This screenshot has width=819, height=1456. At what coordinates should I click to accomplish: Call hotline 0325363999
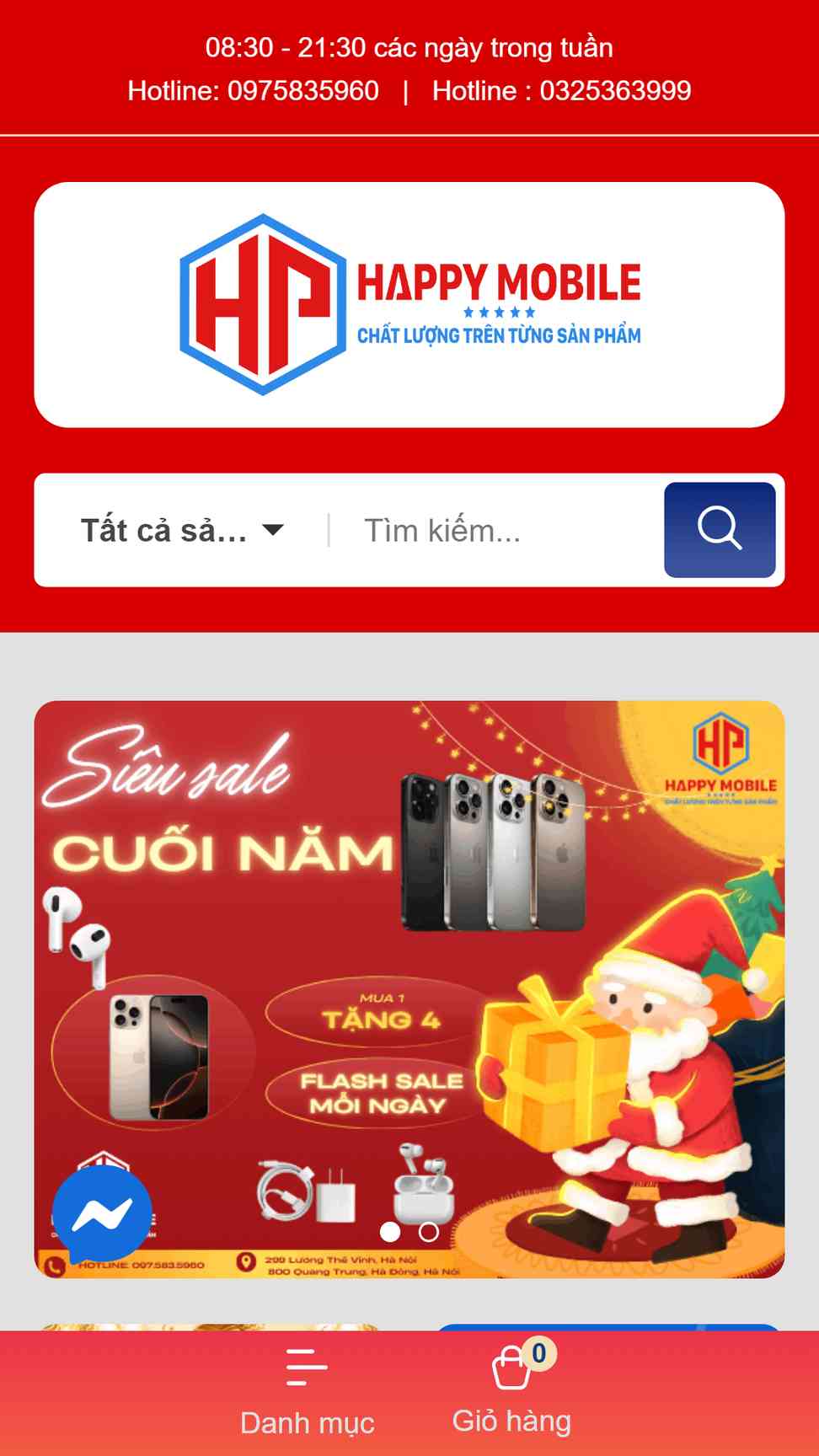pos(561,91)
